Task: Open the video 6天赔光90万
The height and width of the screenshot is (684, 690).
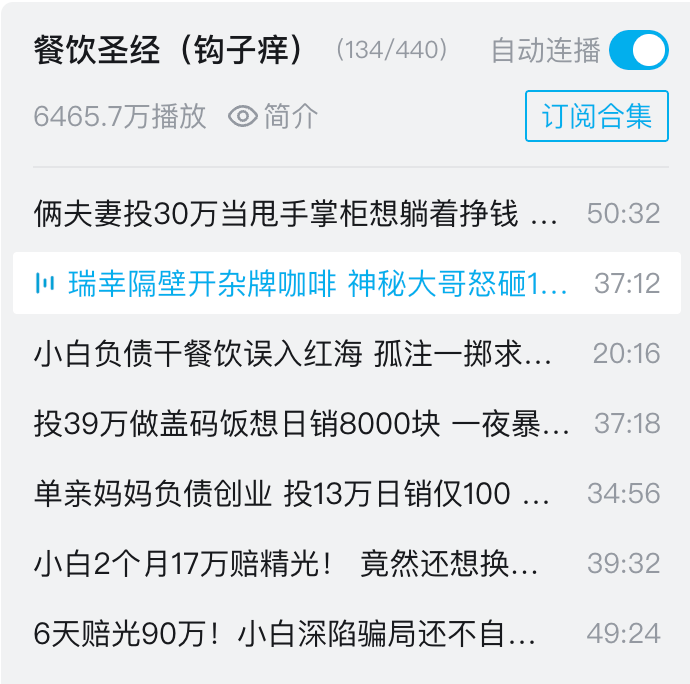Action: click(285, 634)
